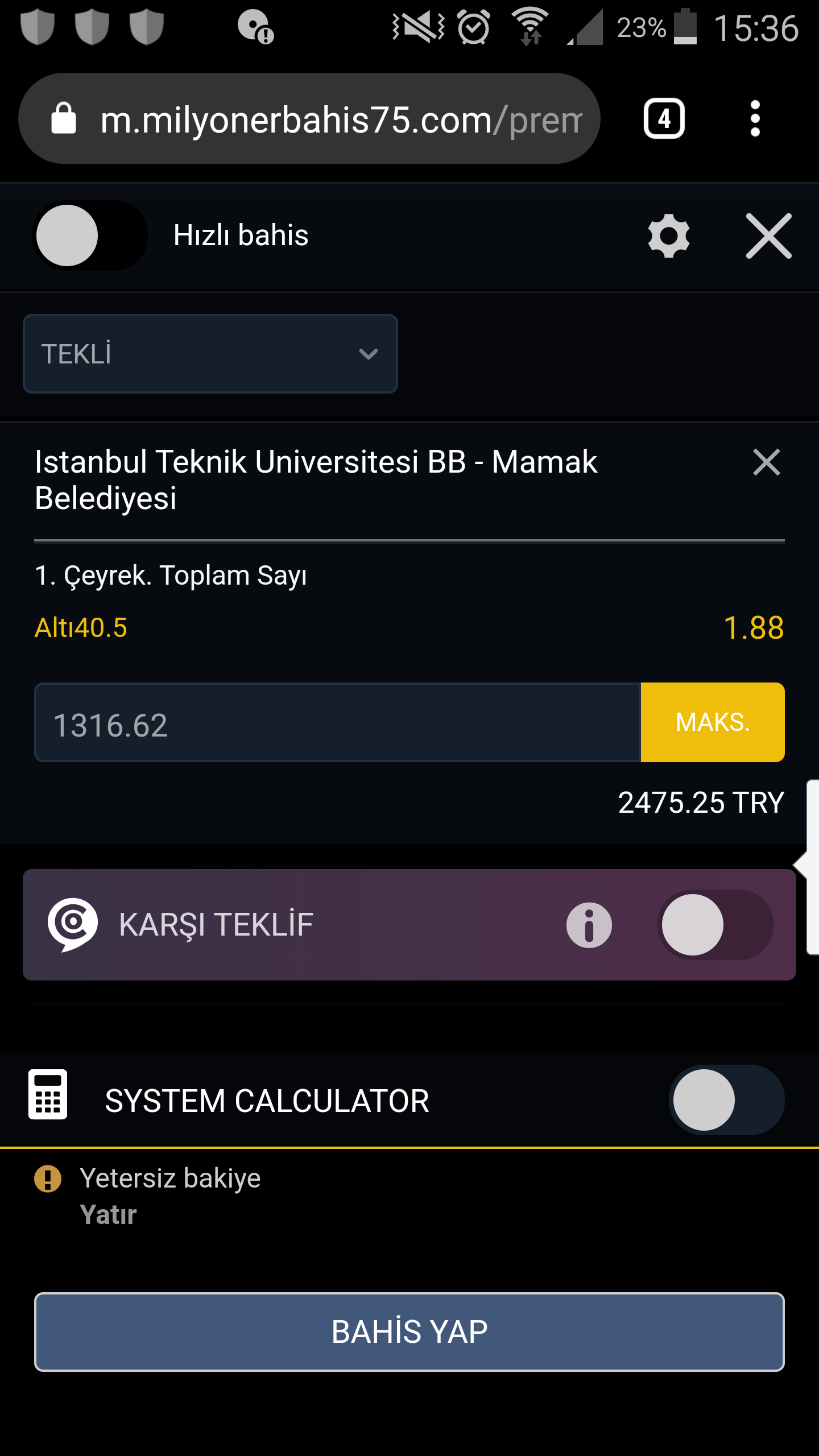The width and height of the screenshot is (819, 1456).
Task: Open the browser tabs switcher
Action: (664, 119)
